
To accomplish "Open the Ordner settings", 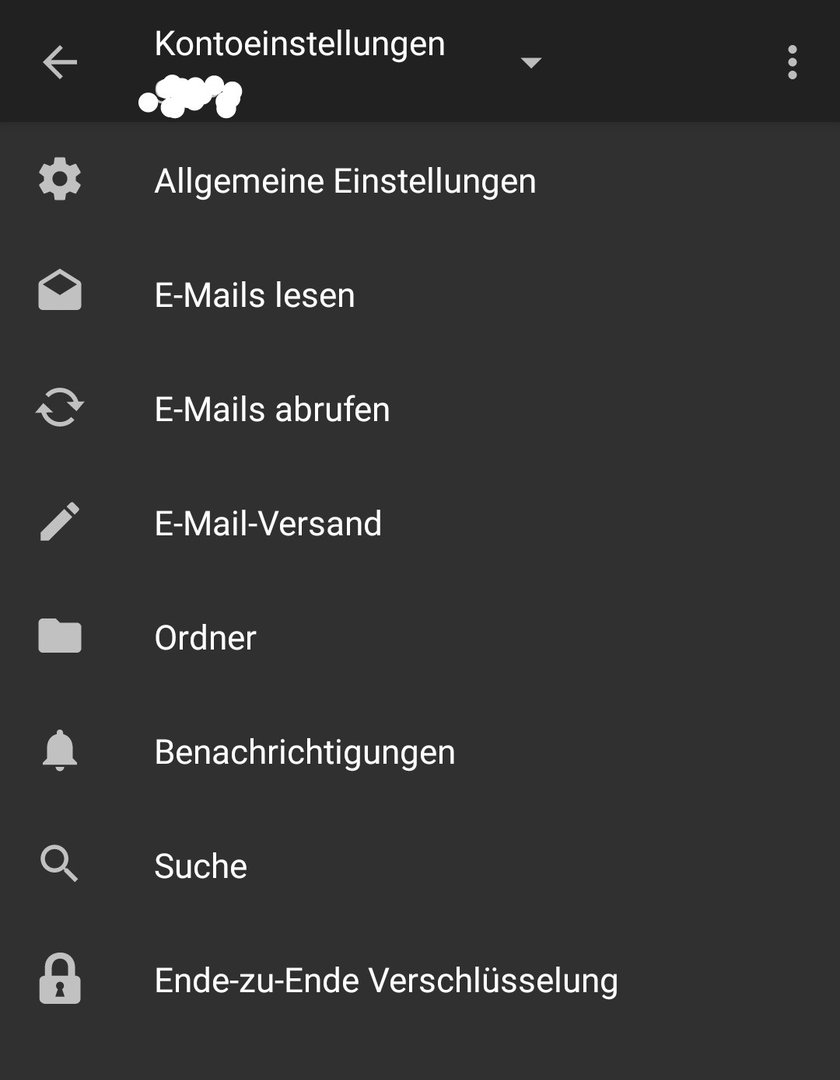I will coord(206,638).
